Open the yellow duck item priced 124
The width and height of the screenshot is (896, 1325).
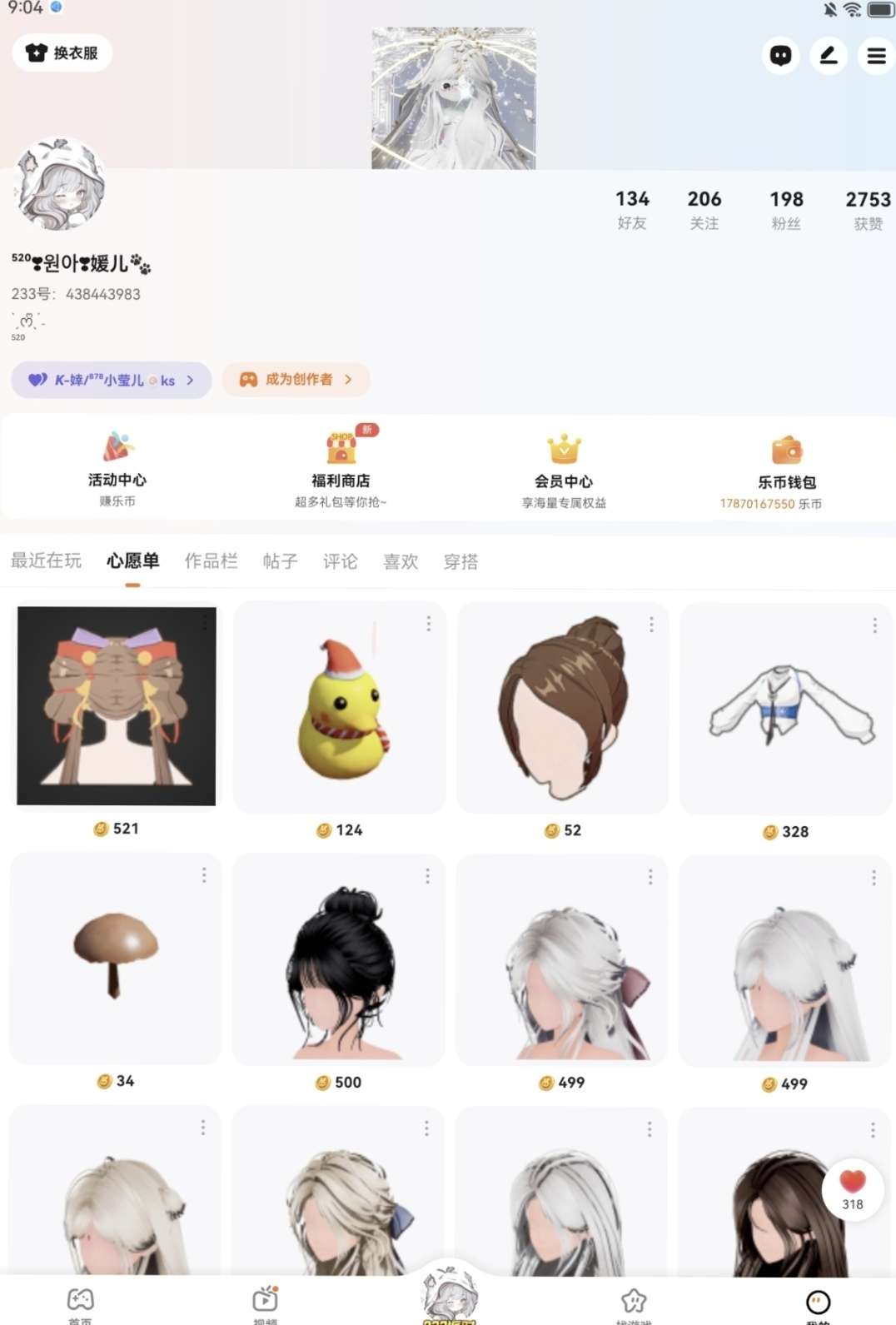click(x=340, y=708)
